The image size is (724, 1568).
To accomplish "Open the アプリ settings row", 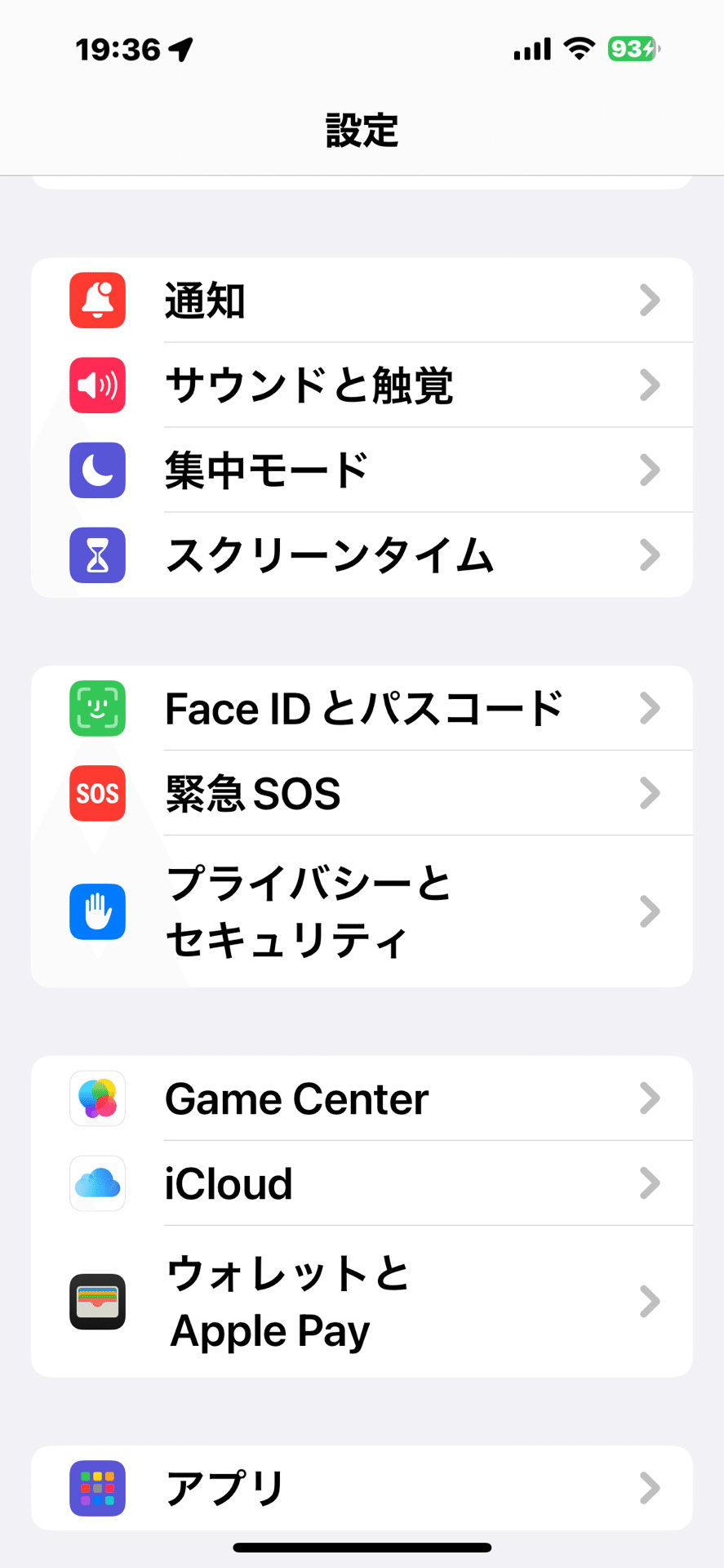I will (362, 1488).
